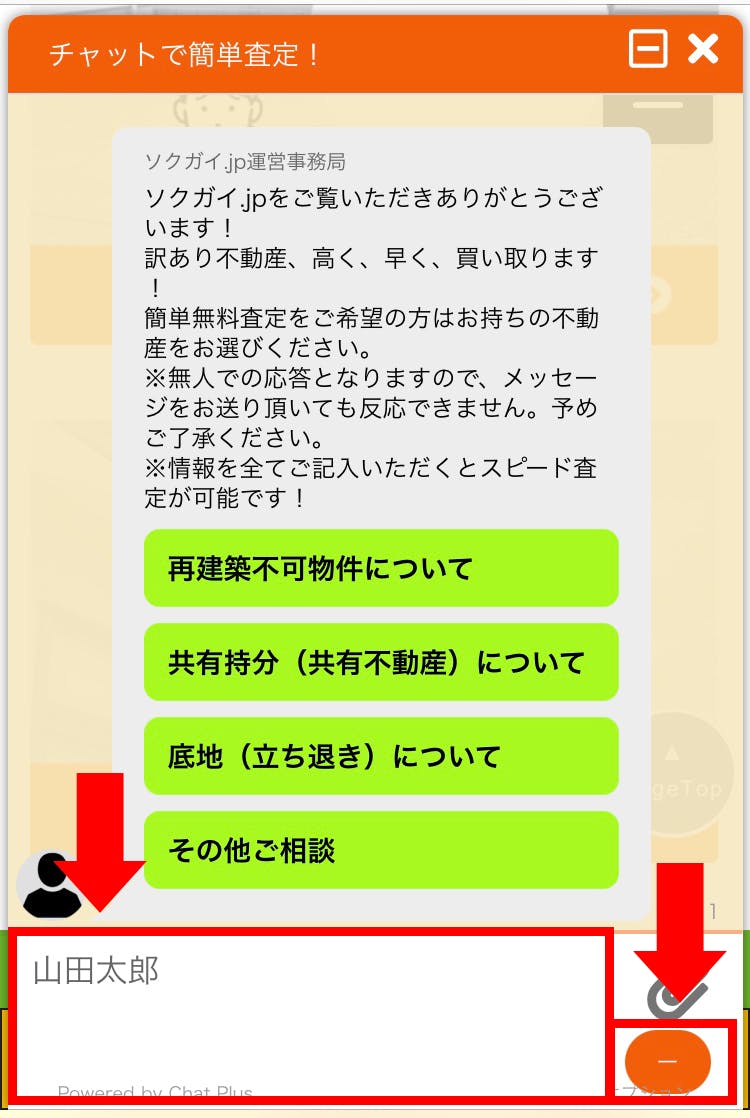
Task: Focus the message input field
Action: point(310,1010)
